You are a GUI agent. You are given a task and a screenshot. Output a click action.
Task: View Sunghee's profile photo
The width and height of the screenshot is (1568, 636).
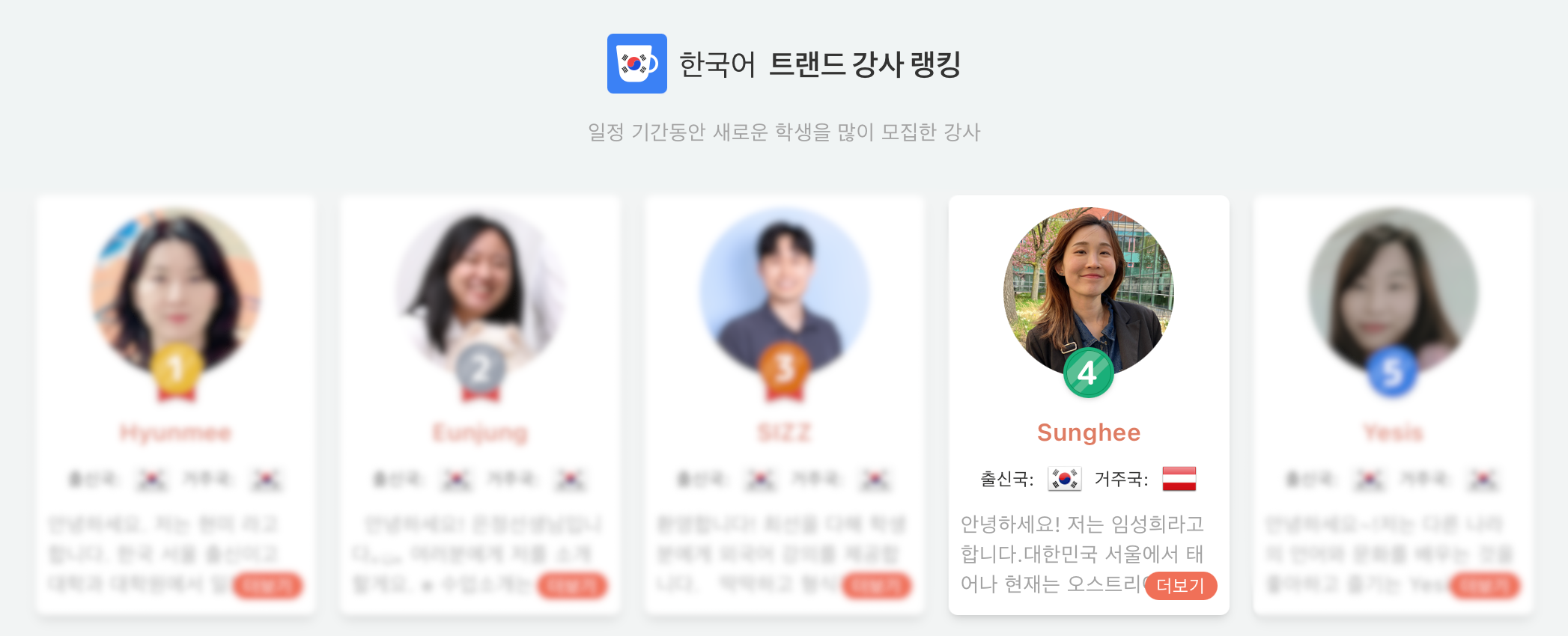coord(1088,292)
